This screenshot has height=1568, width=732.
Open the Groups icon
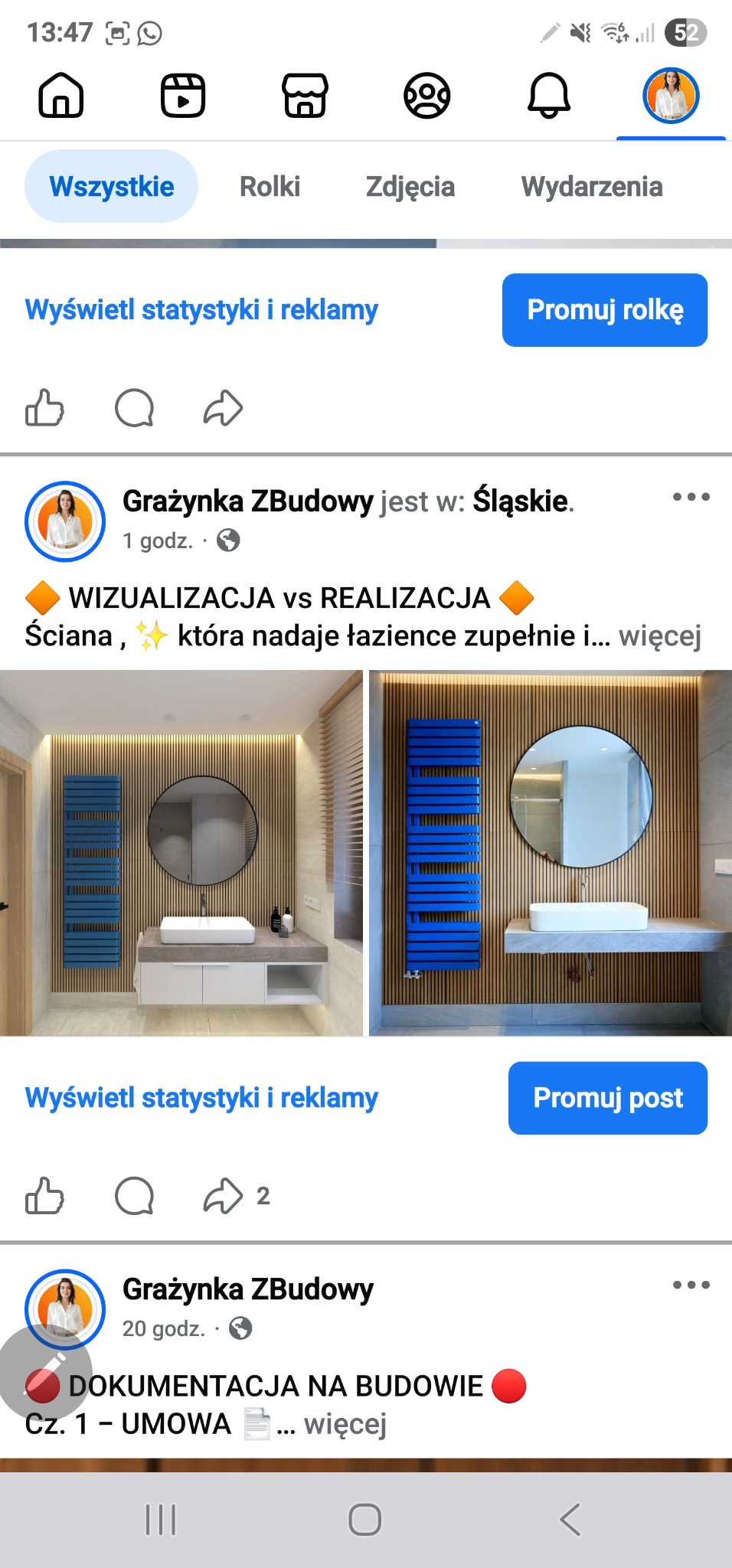coord(426,96)
